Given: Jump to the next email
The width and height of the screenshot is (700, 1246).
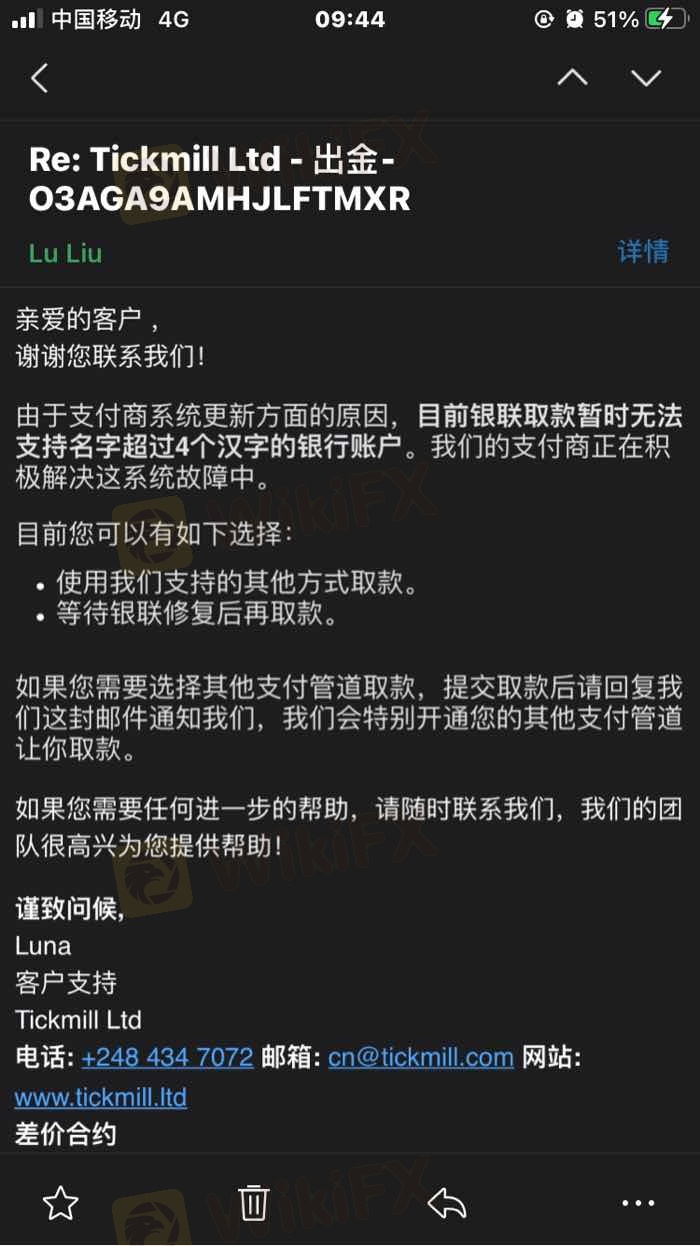Looking at the screenshot, I should tap(646, 78).
